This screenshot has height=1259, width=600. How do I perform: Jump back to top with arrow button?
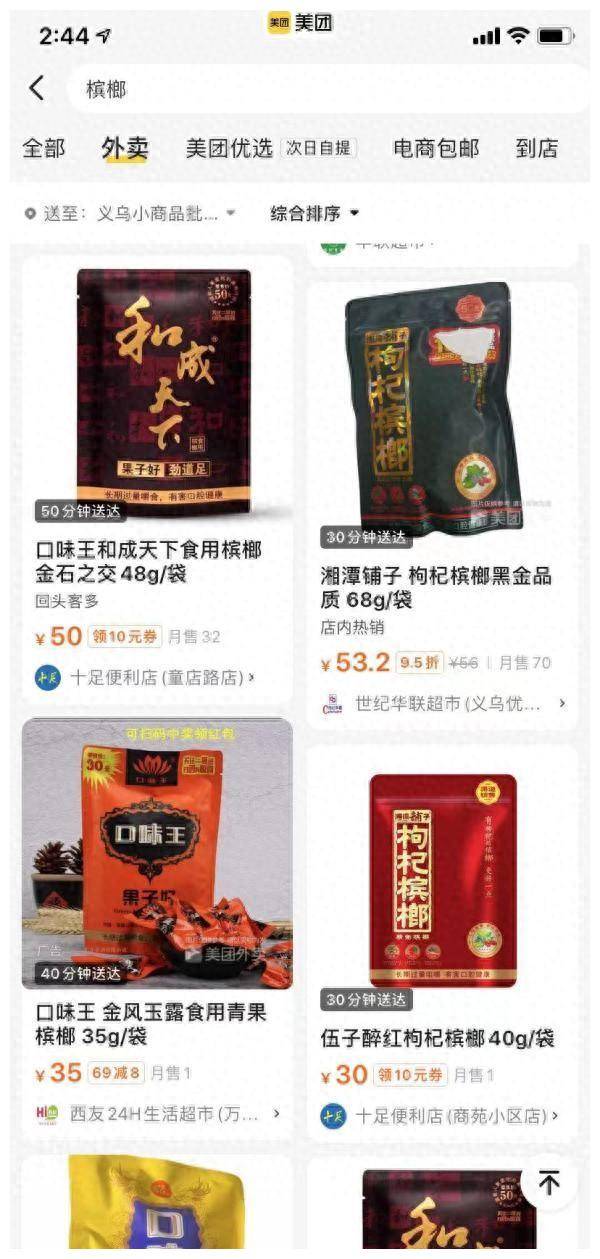549,1184
